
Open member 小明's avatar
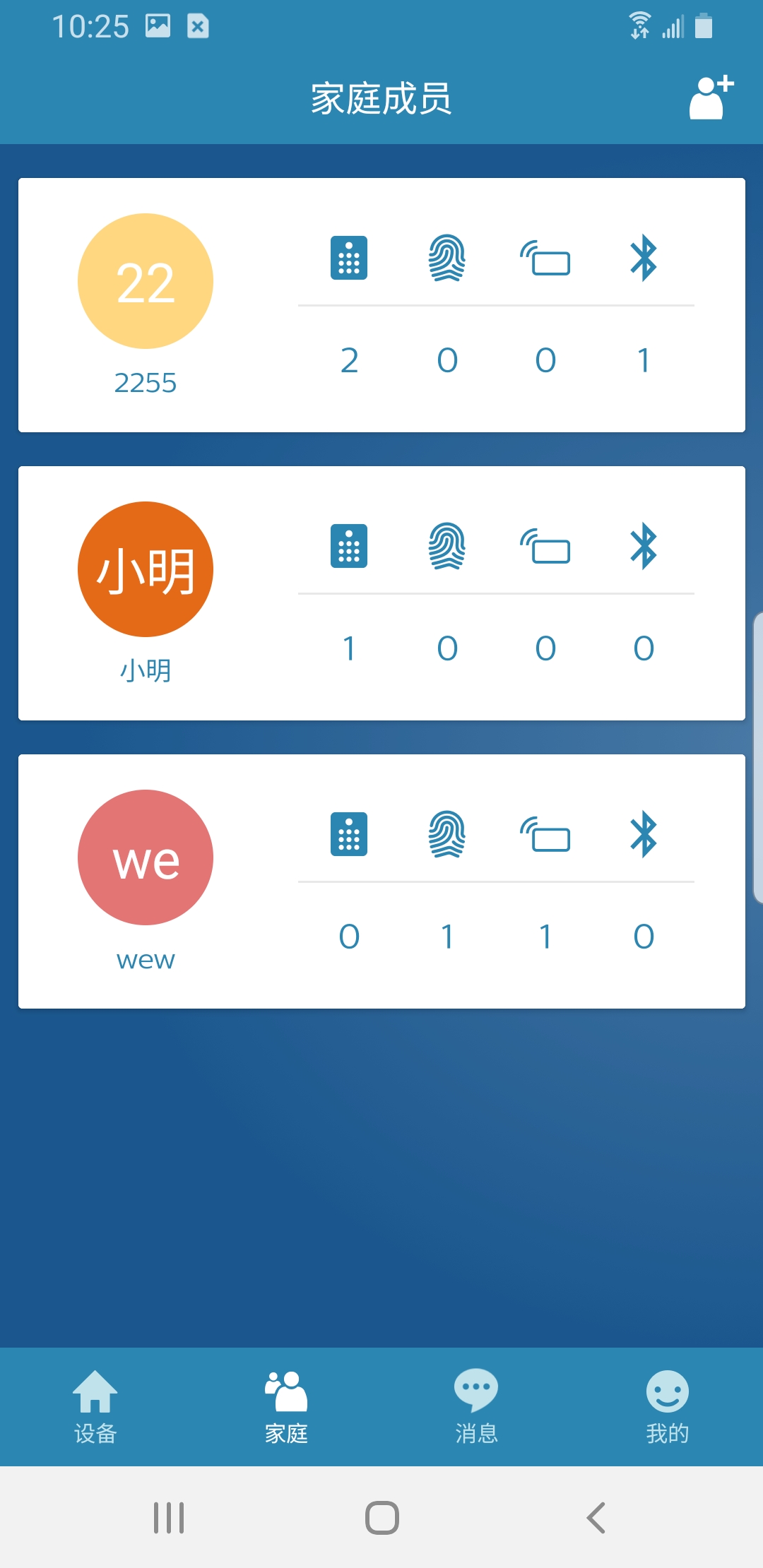pos(146,569)
